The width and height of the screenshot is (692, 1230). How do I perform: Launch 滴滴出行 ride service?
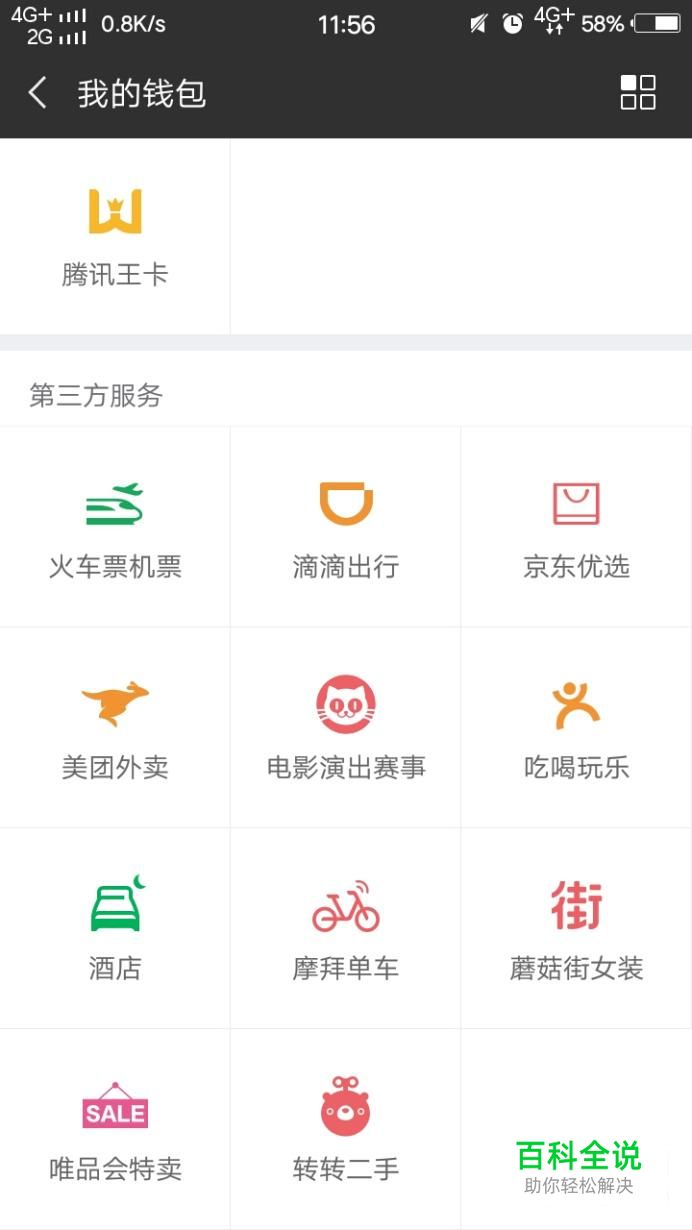tap(345, 527)
